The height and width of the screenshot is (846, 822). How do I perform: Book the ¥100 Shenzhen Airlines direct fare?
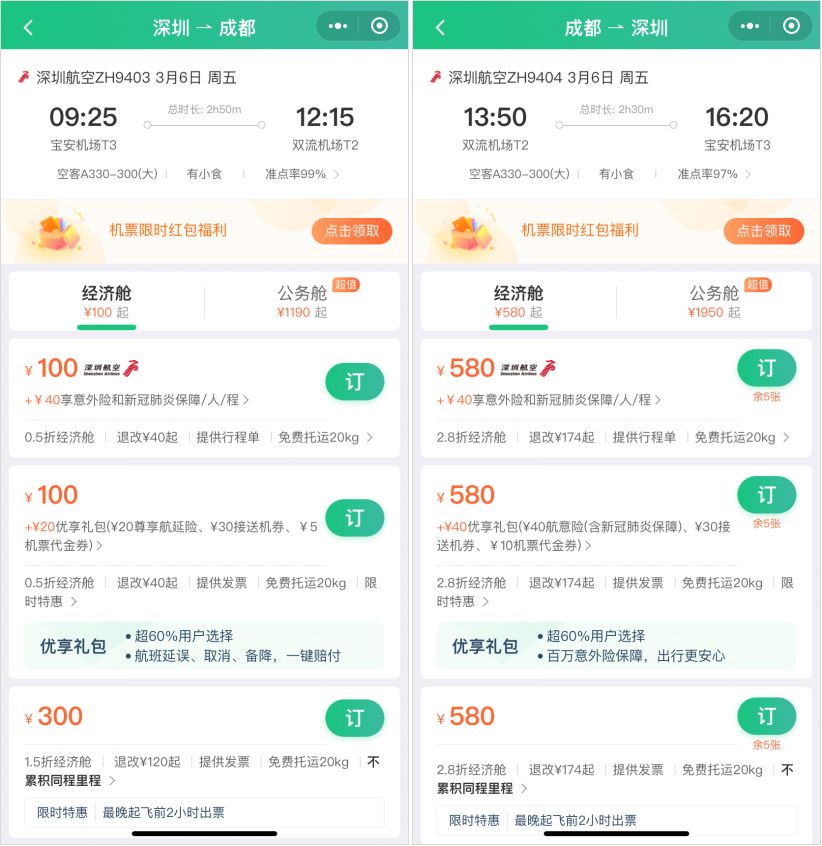pos(354,382)
